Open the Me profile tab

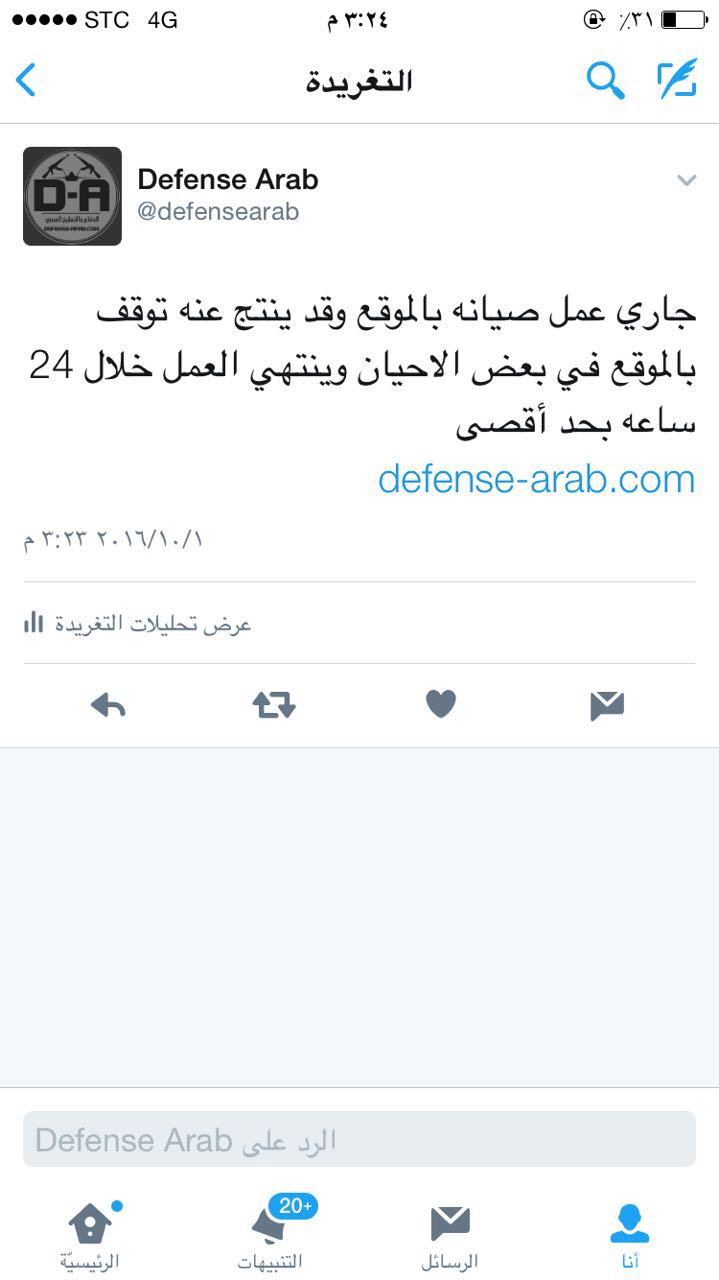click(x=629, y=1234)
